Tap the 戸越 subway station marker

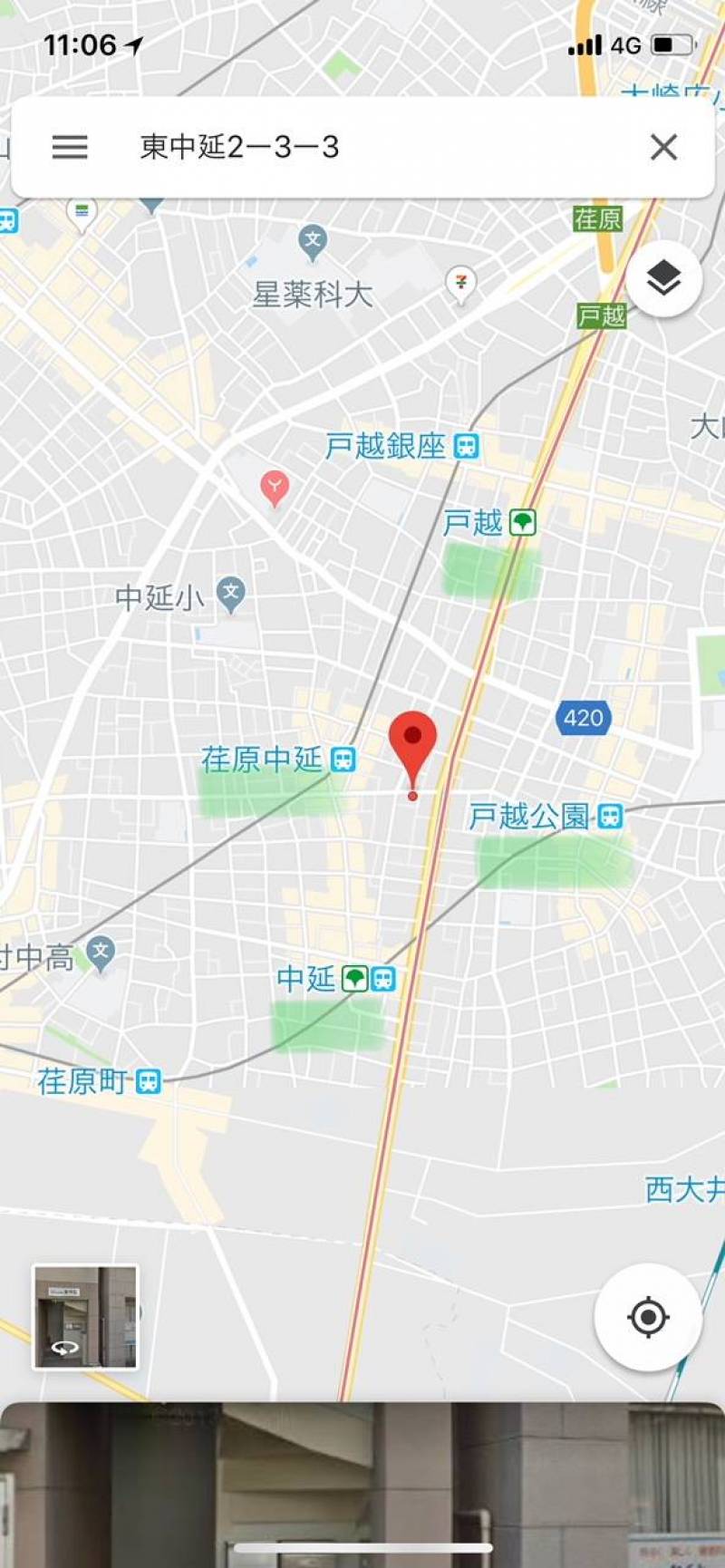[523, 522]
